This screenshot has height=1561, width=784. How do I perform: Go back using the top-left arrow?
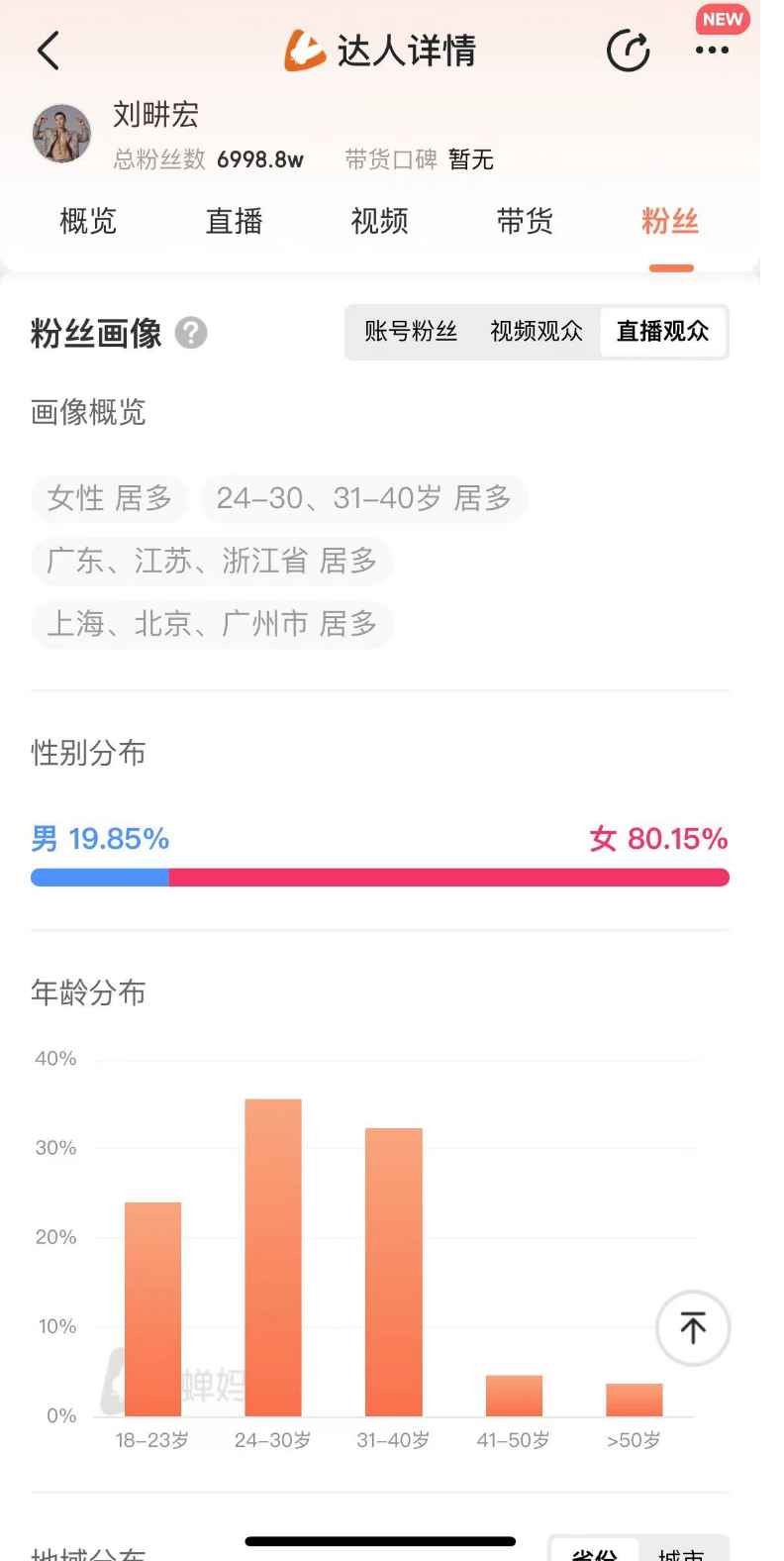point(49,51)
